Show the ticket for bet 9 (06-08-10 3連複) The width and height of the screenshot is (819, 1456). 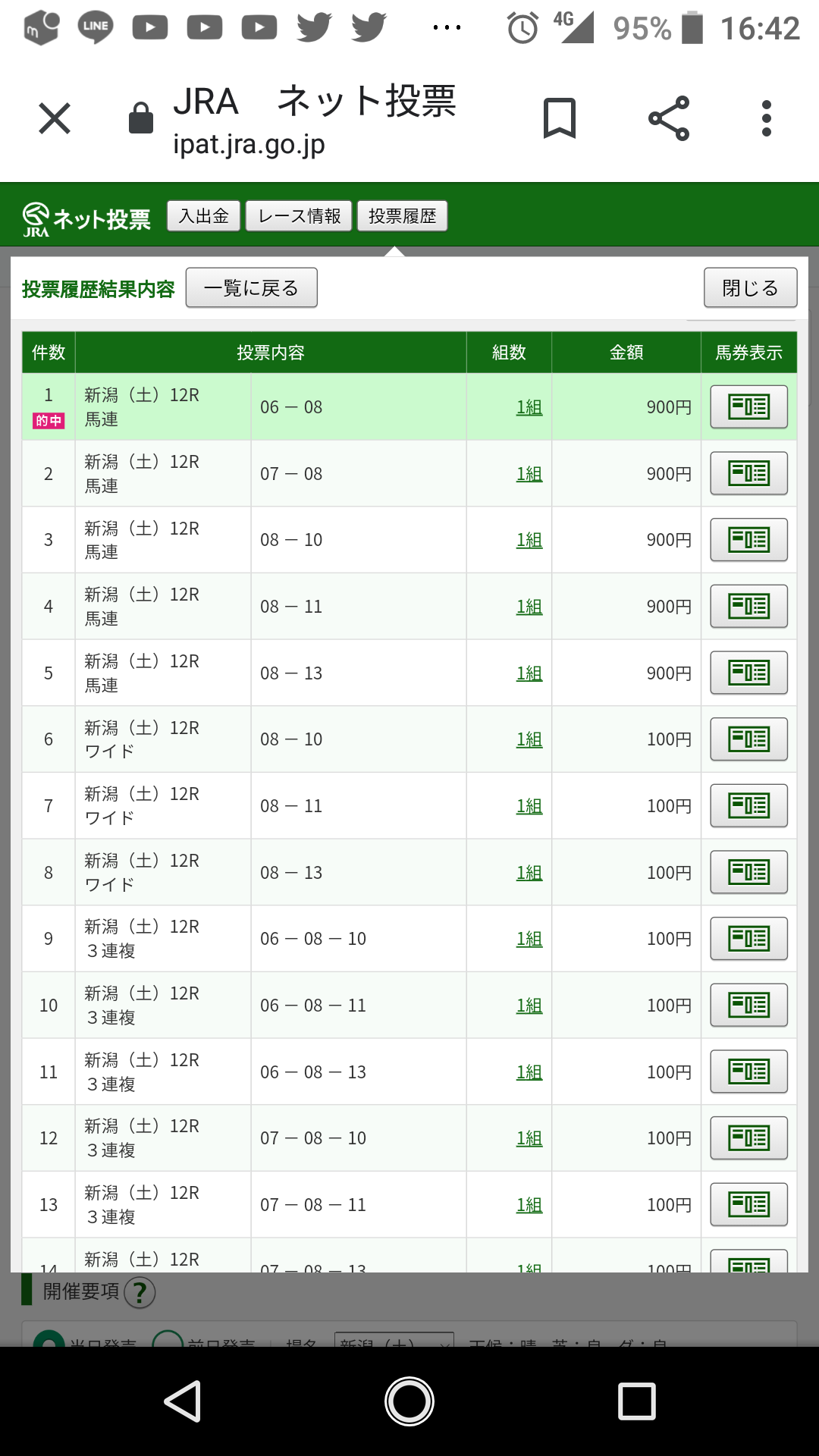pyautogui.click(x=748, y=939)
